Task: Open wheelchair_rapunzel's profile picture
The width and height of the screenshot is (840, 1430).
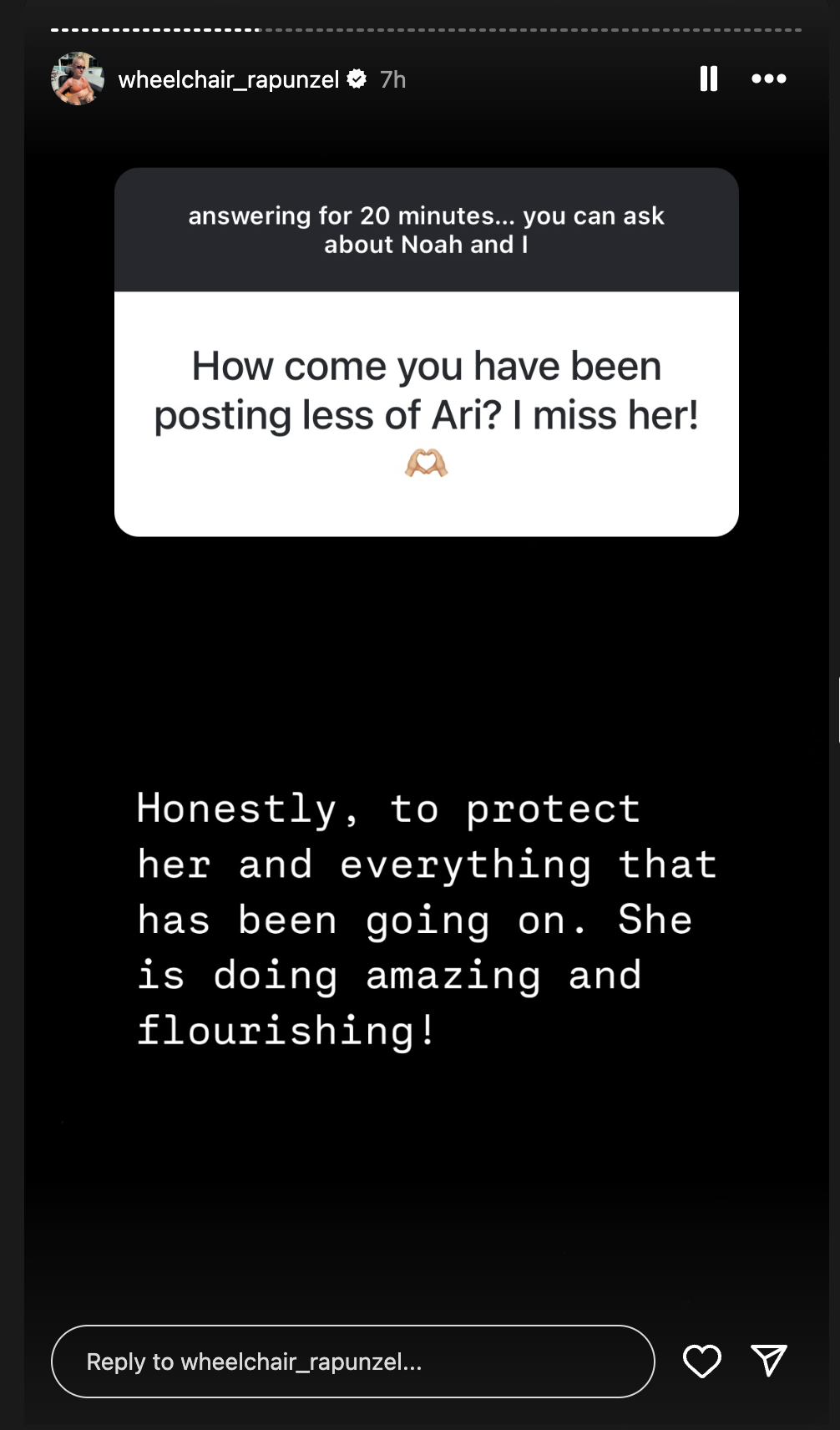Action: click(x=78, y=79)
